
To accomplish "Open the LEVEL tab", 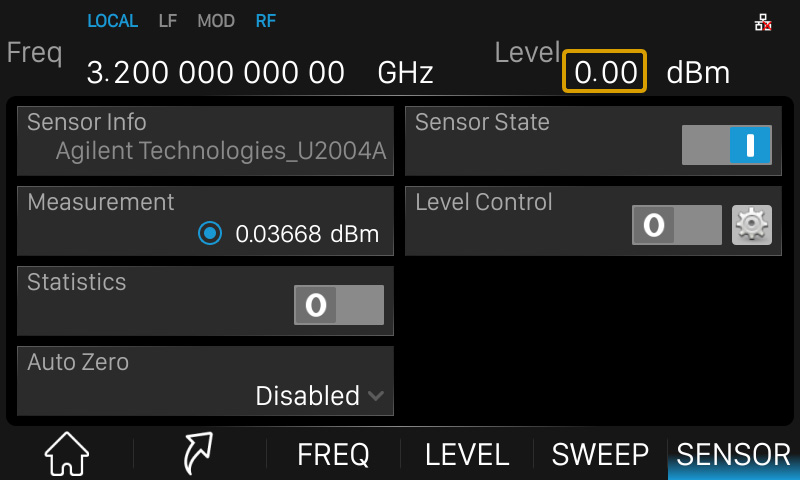I will click(467, 455).
